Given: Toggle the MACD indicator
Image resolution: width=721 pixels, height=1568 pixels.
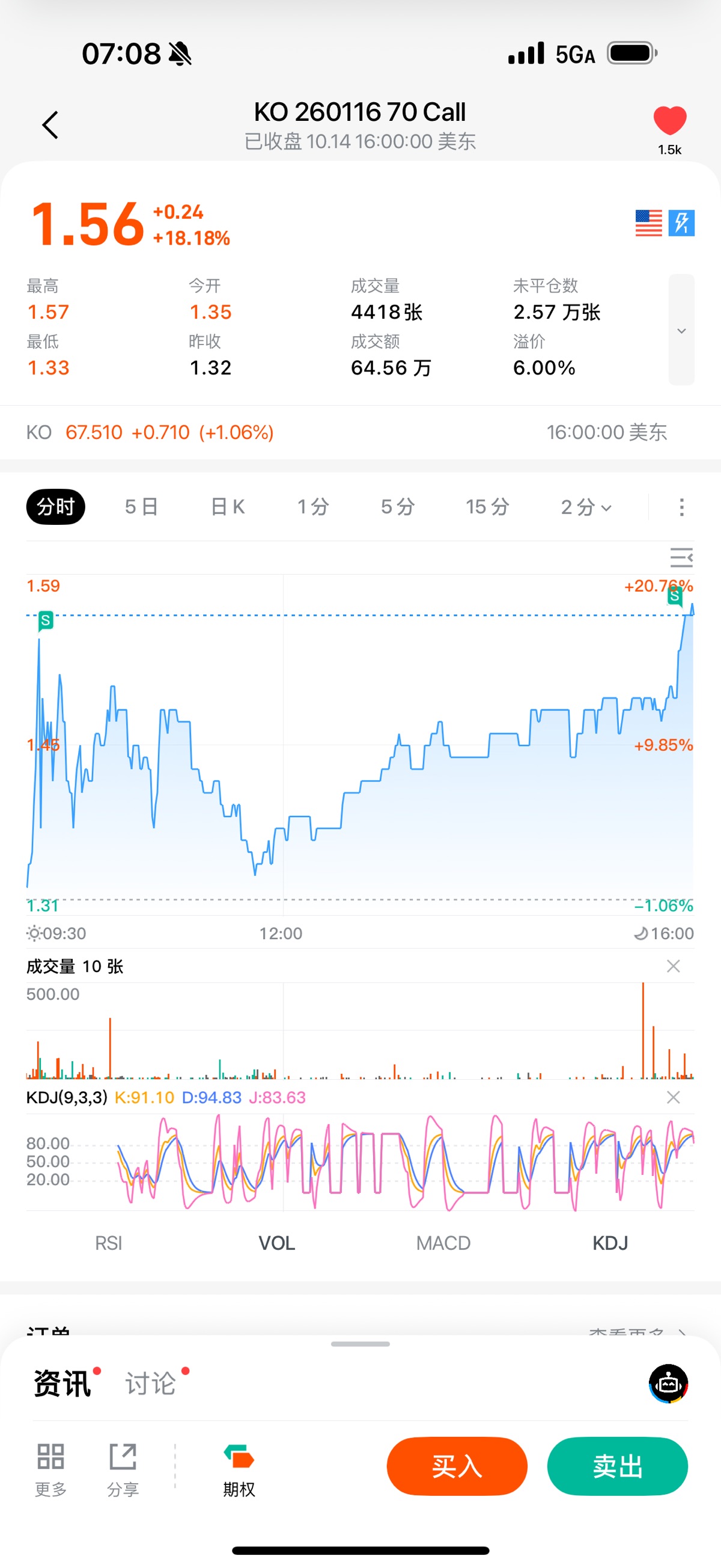Looking at the screenshot, I should click(x=443, y=1243).
